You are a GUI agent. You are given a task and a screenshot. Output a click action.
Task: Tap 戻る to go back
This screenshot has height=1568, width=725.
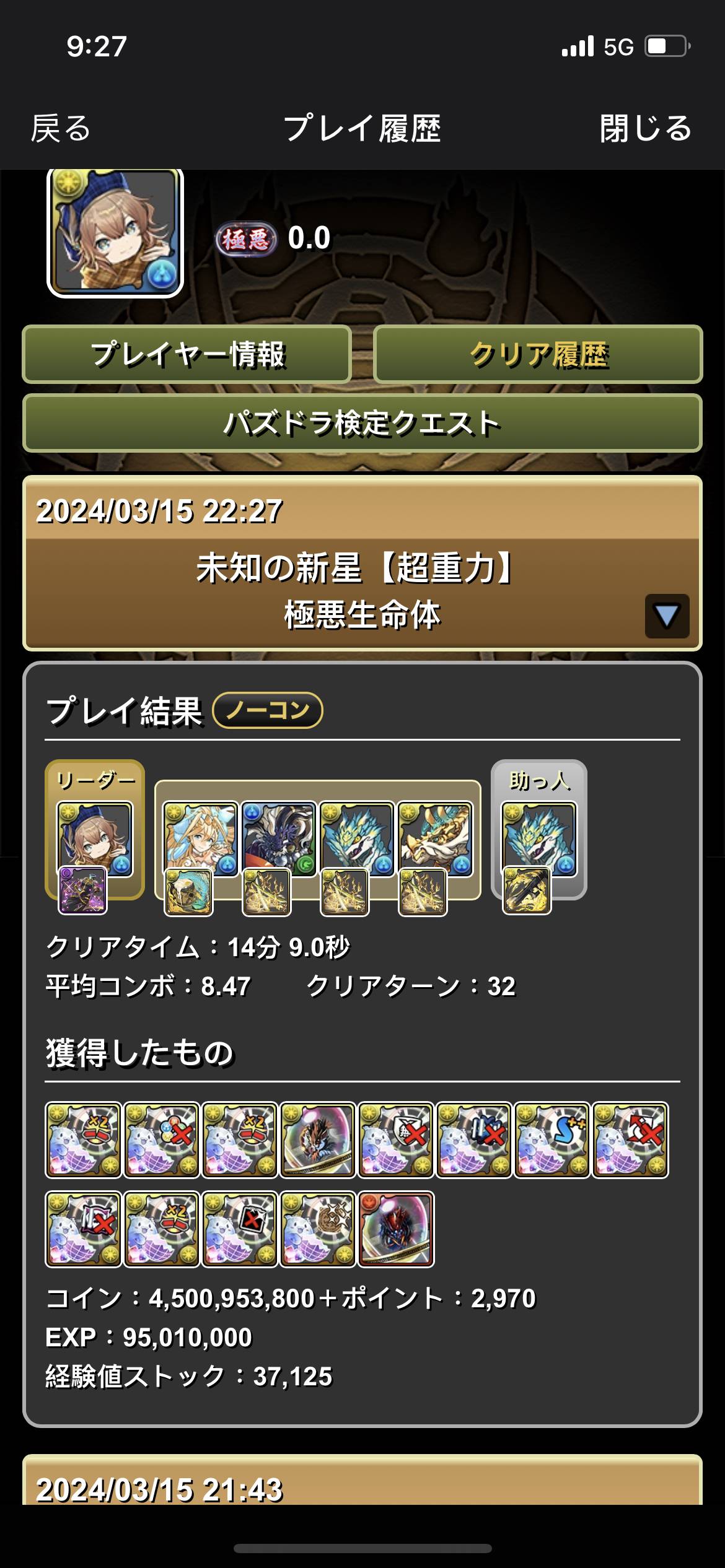point(61,129)
